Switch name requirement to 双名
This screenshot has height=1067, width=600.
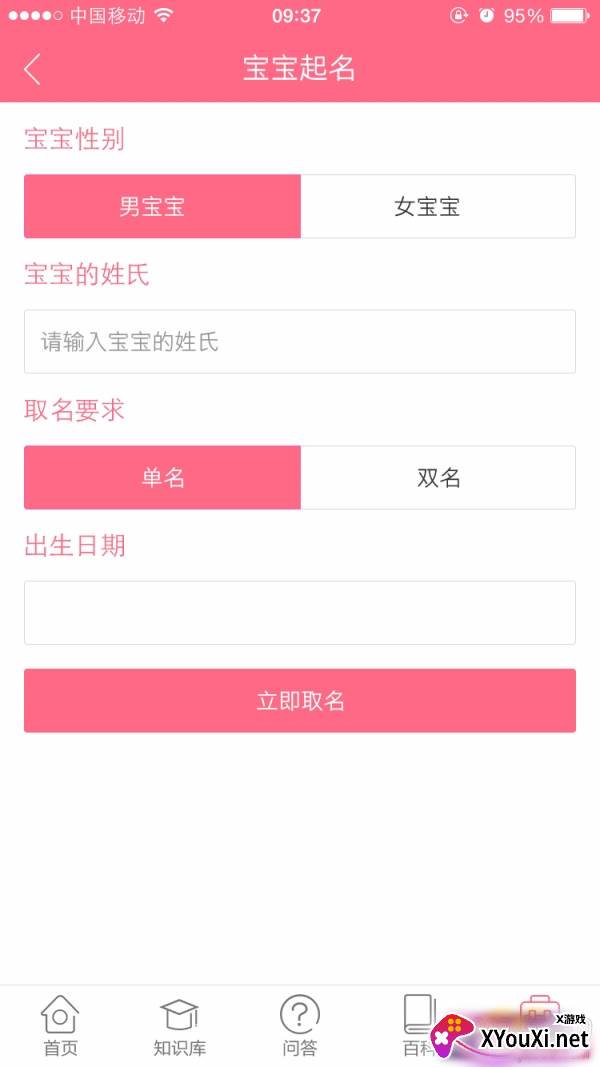pyautogui.click(x=438, y=478)
